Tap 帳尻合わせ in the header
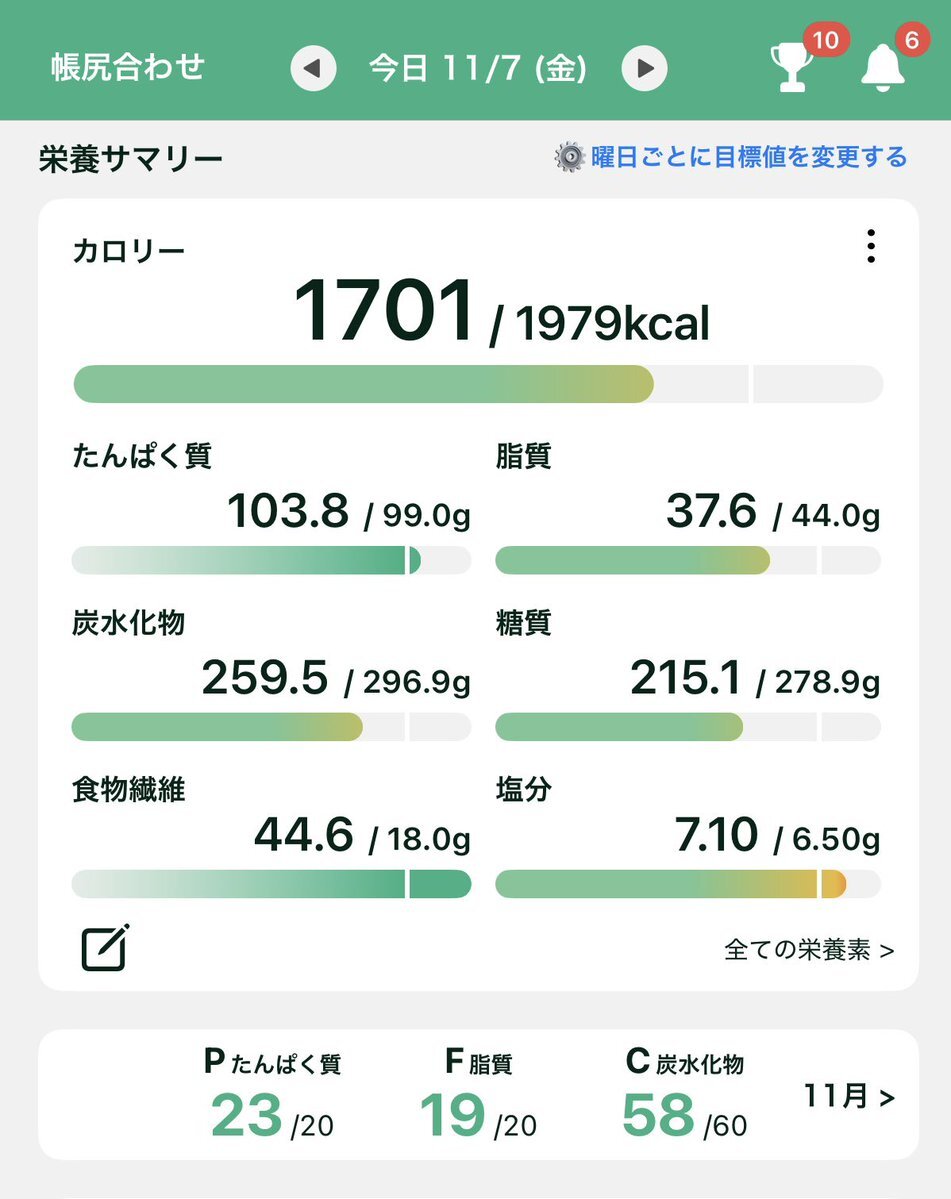The height and width of the screenshot is (1199, 951). 128,67
